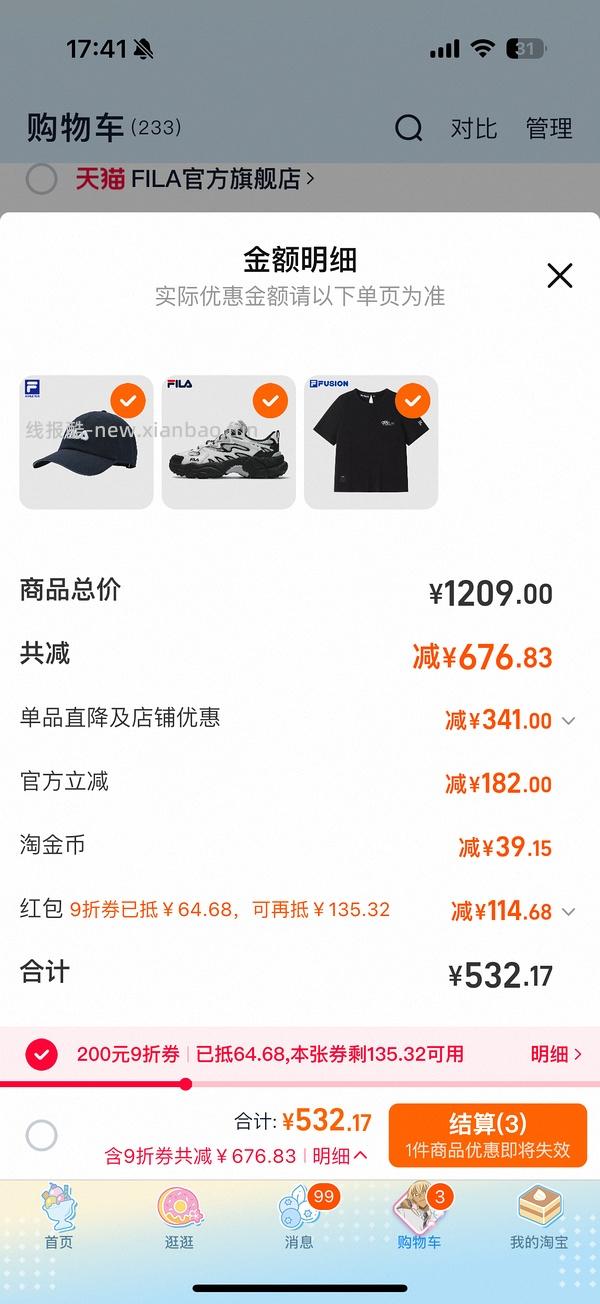Checkout with 结算(3) button

coord(487,1135)
